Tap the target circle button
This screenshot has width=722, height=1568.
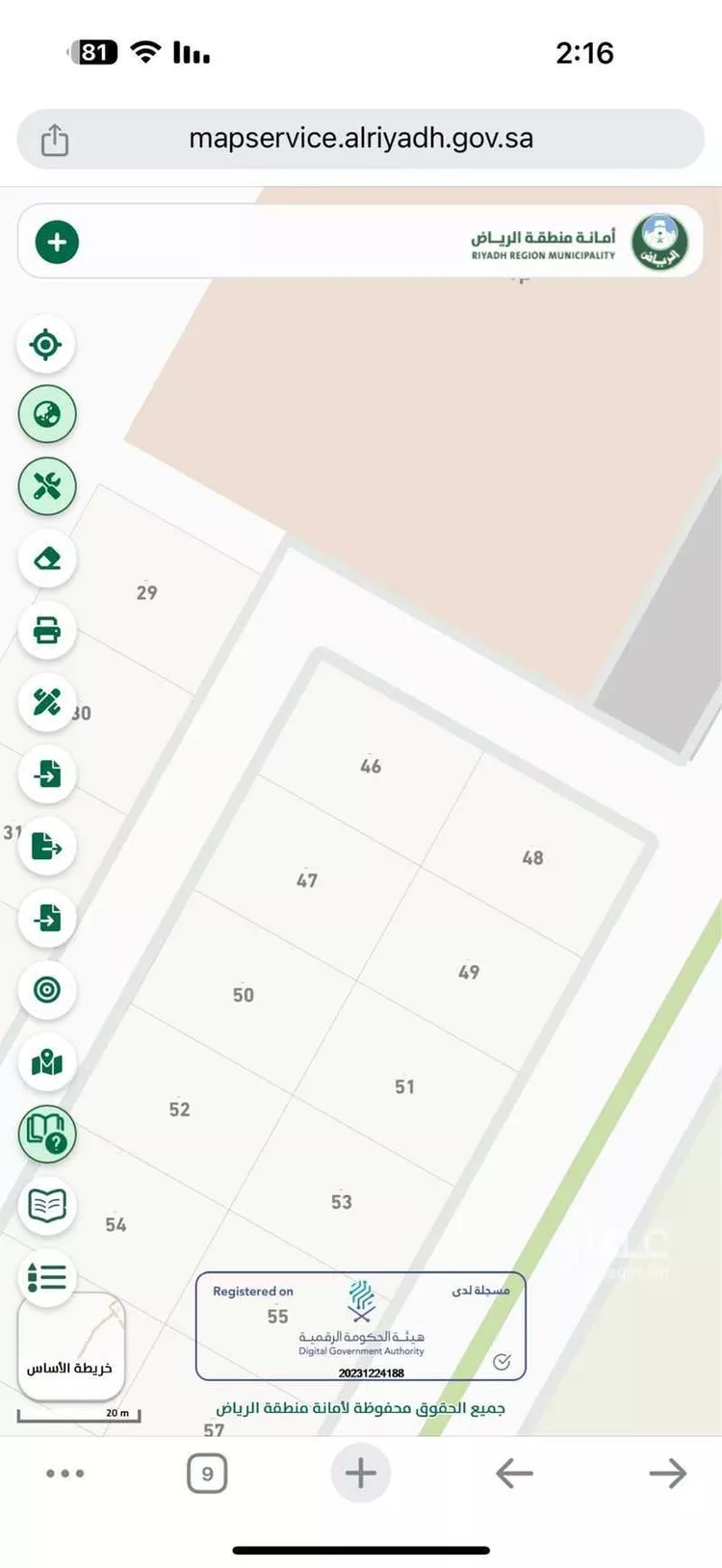click(46, 989)
